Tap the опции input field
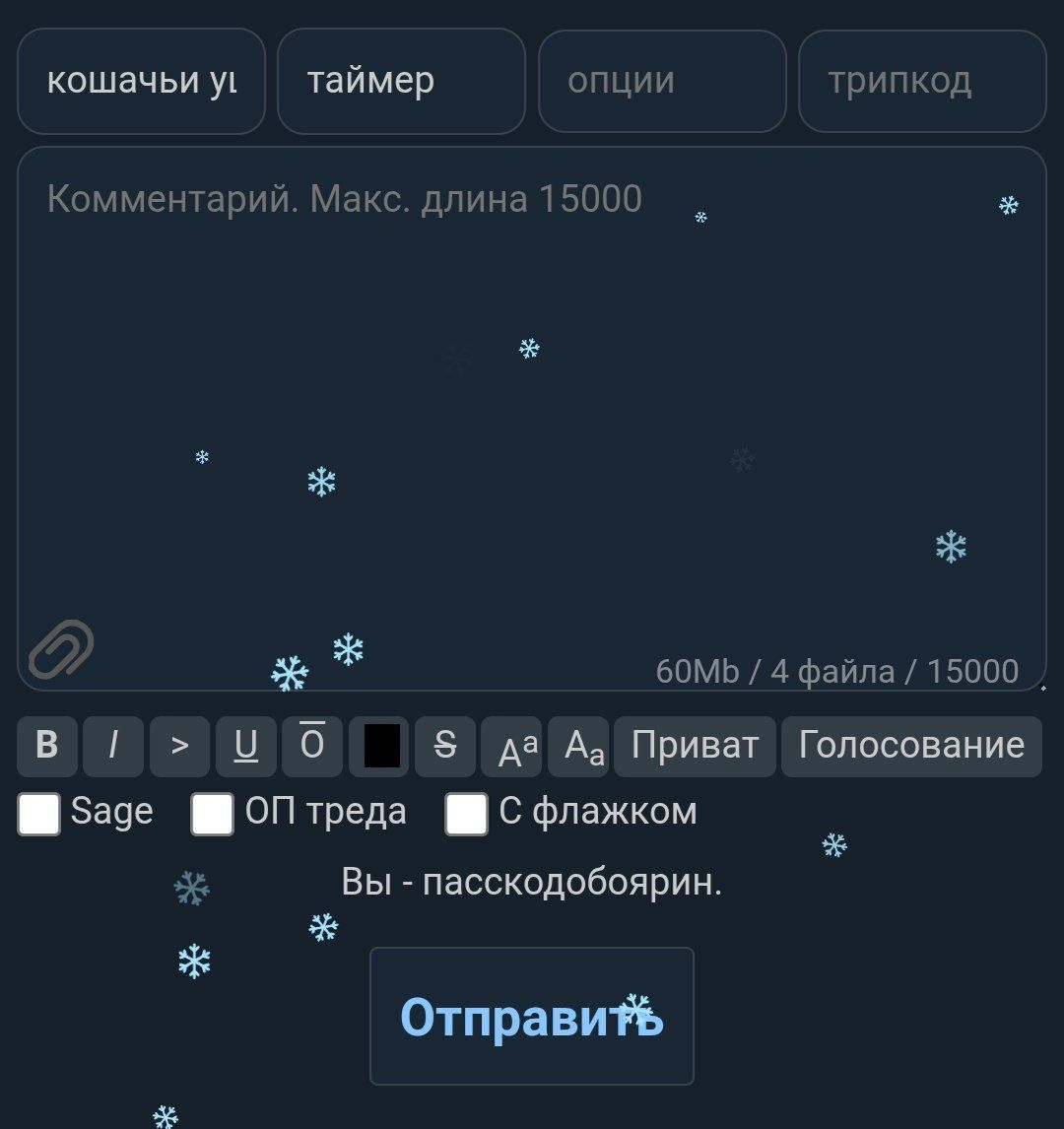1064x1129 pixels. pos(661,81)
